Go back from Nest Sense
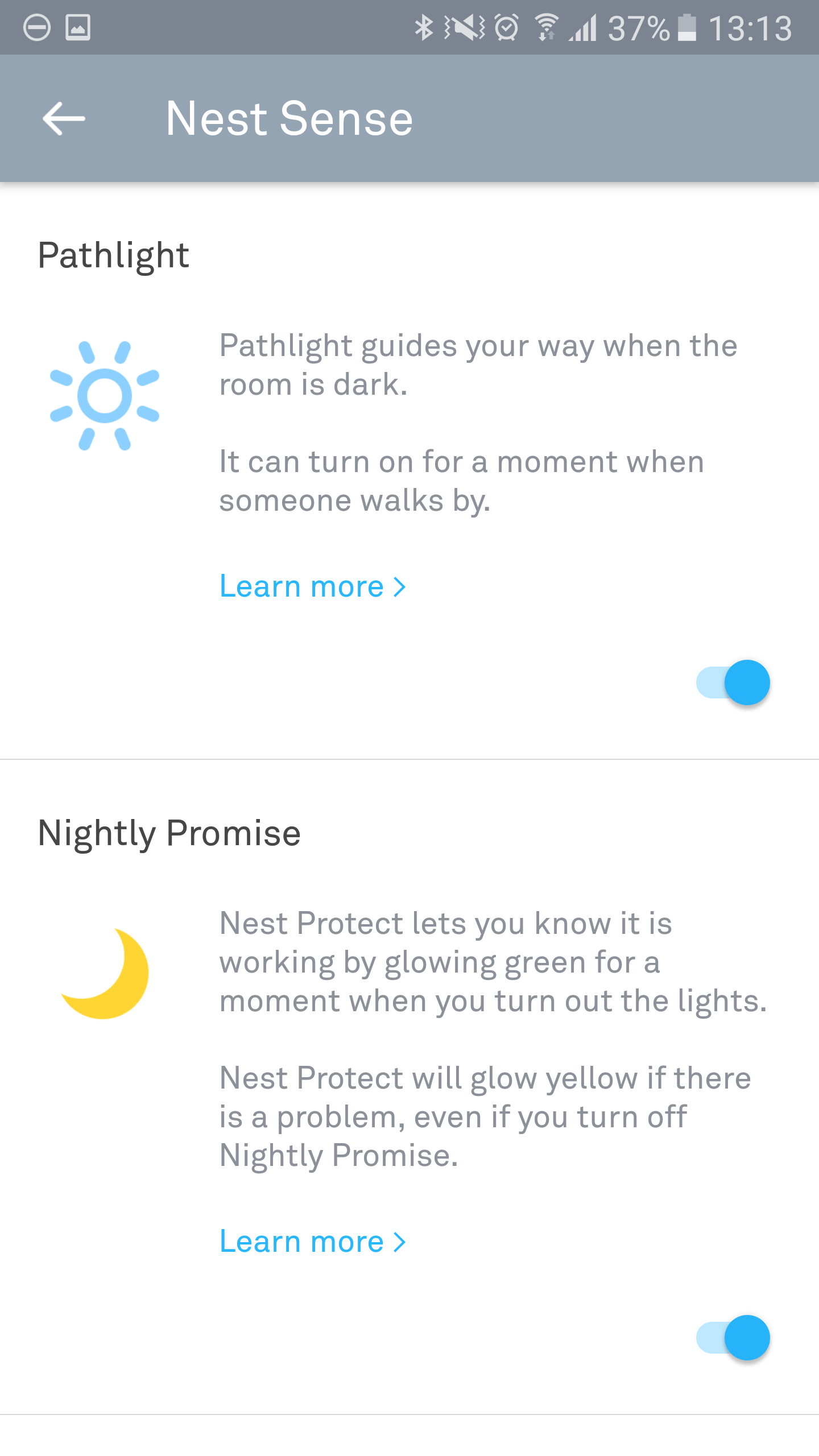The width and height of the screenshot is (819, 1456). click(64, 118)
